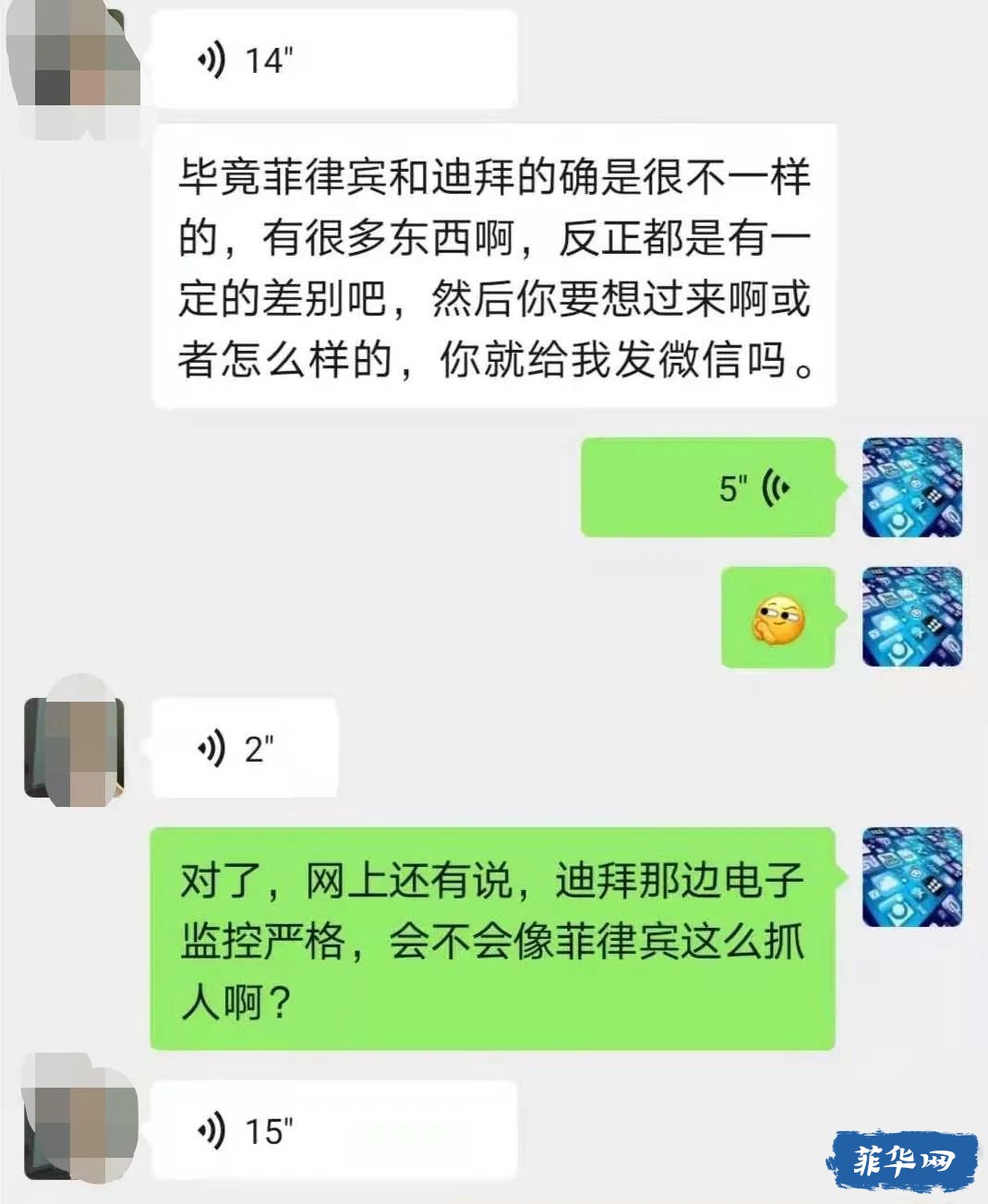Play the 15-second voice message
Image resolution: width=988 pixels, height=1204 pixels.
[332, 1130]
